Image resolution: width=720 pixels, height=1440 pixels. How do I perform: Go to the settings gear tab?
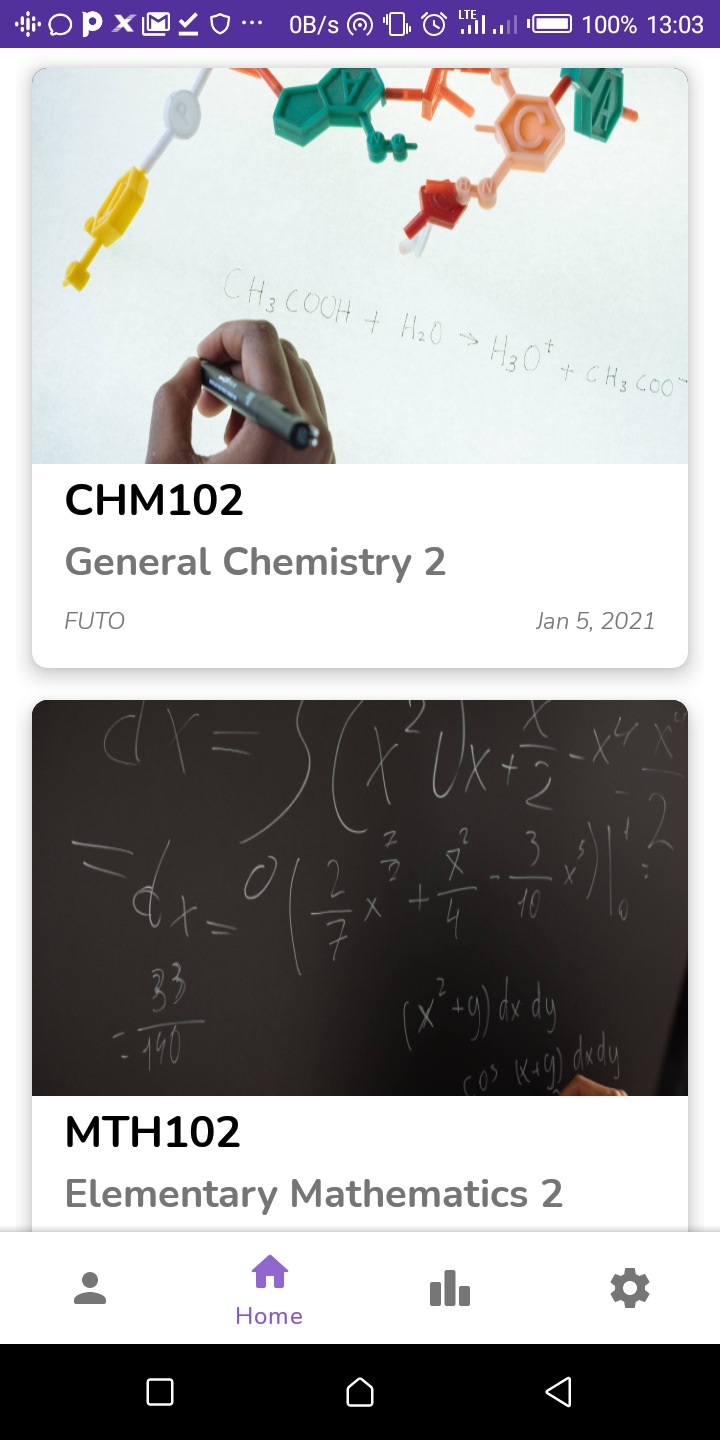point(630,1288)
